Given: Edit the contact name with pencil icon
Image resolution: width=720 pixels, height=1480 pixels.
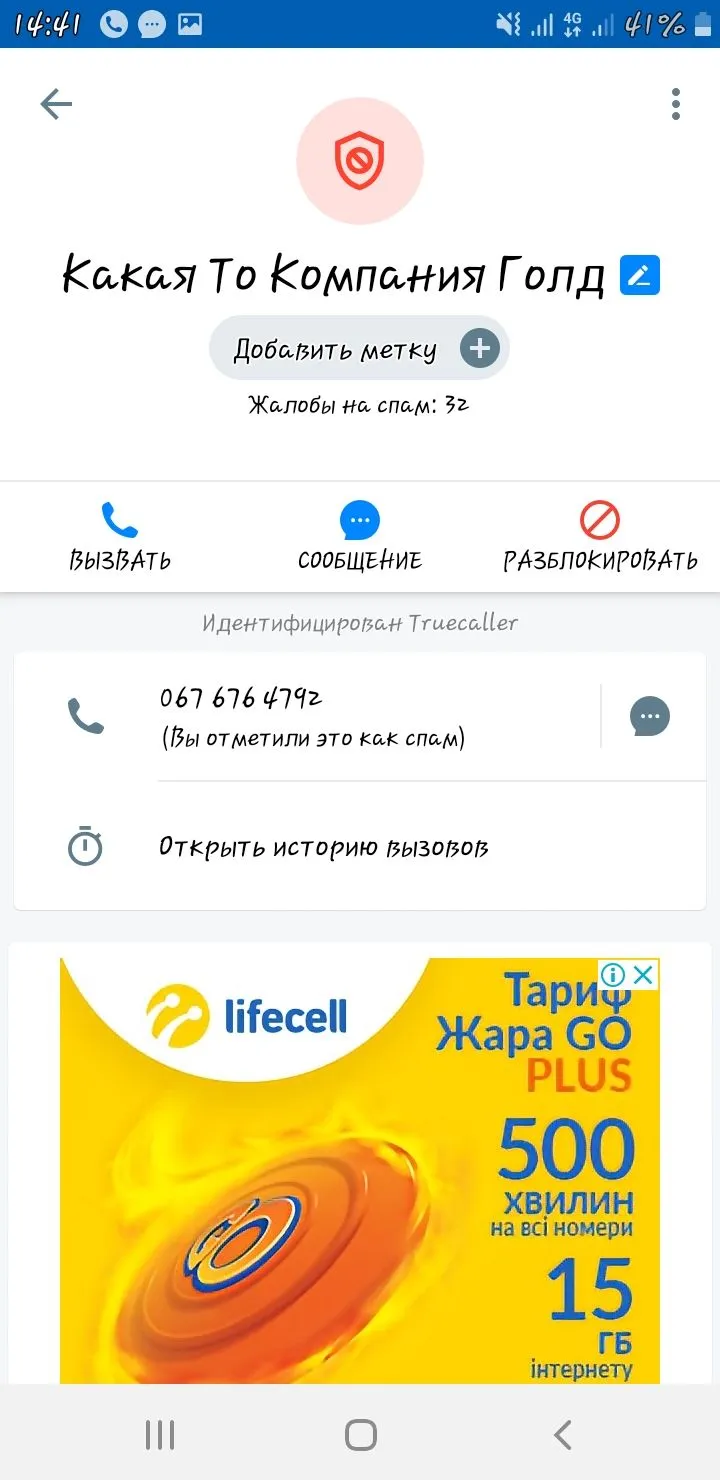Looking at the screenshot, I should (x=640, y=276).
